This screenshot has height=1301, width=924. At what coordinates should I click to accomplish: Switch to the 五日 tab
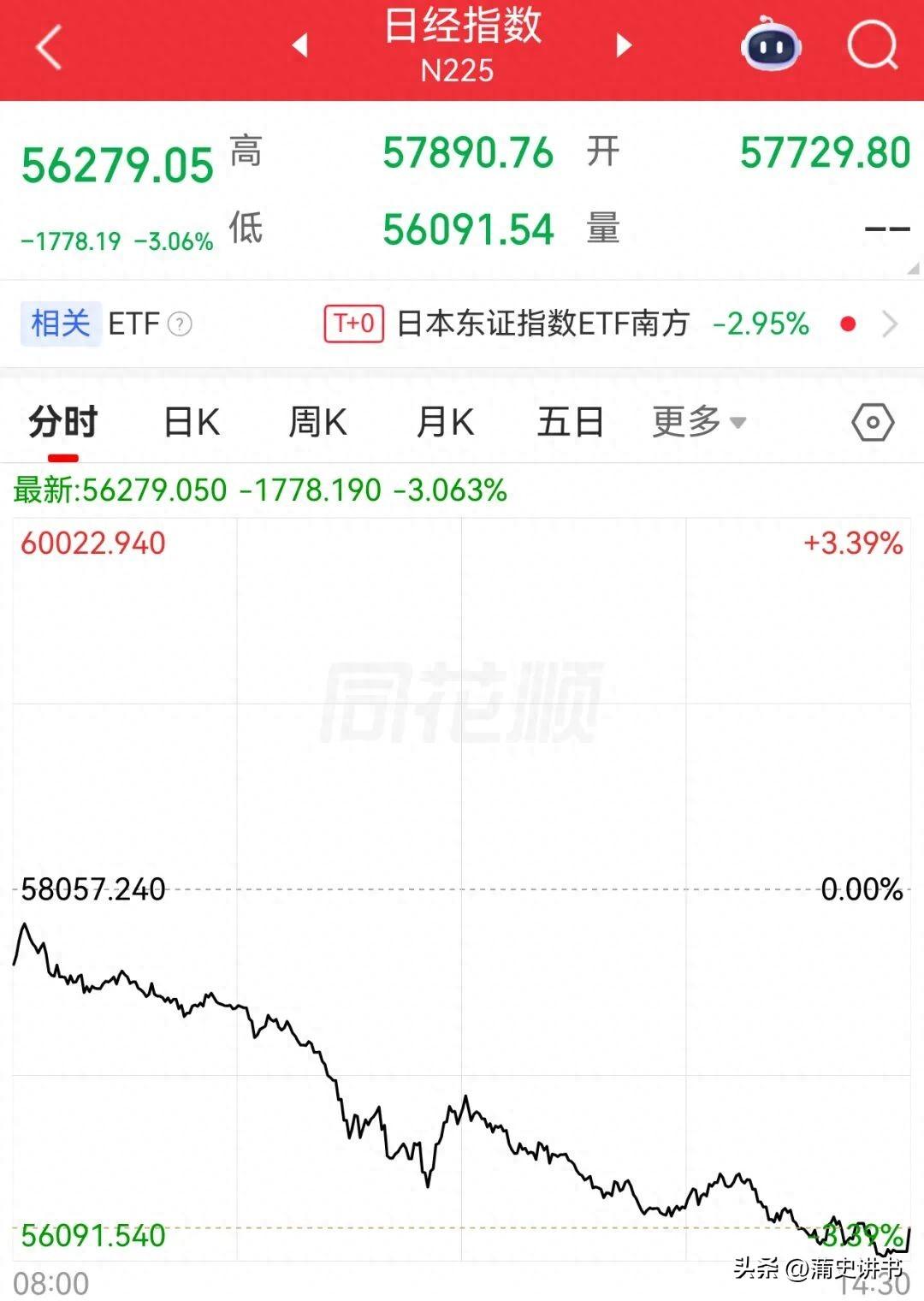coord(572,421)
